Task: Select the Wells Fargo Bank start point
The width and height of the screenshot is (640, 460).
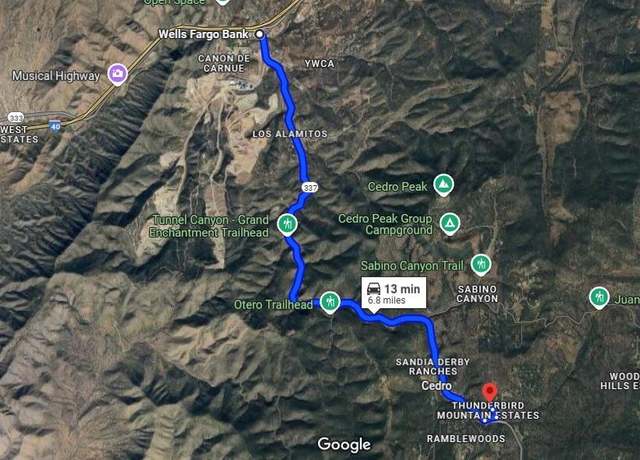Action: [x=261, y=35]
